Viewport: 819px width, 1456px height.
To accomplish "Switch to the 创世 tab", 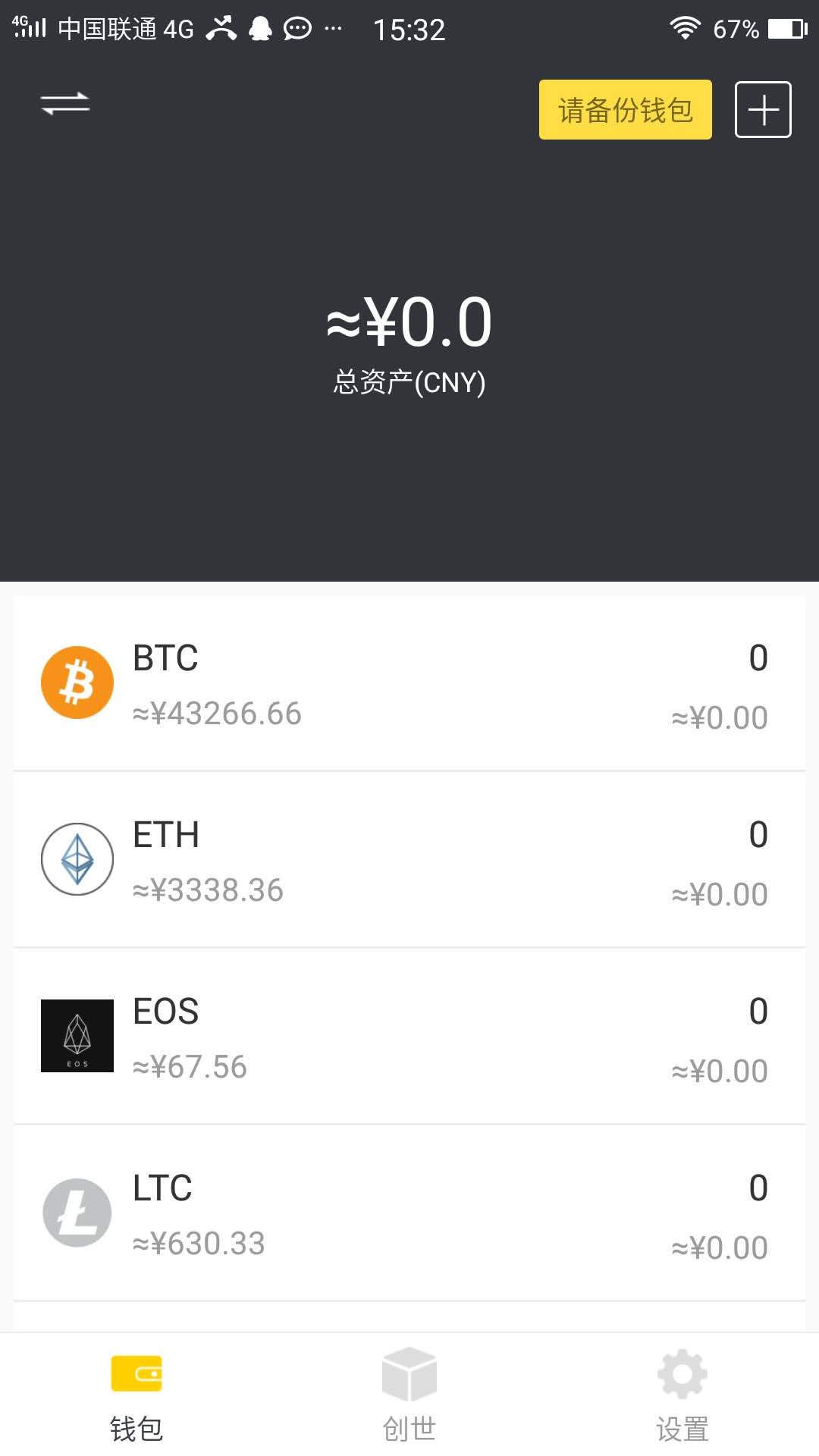I will [x=409, y=1395].
